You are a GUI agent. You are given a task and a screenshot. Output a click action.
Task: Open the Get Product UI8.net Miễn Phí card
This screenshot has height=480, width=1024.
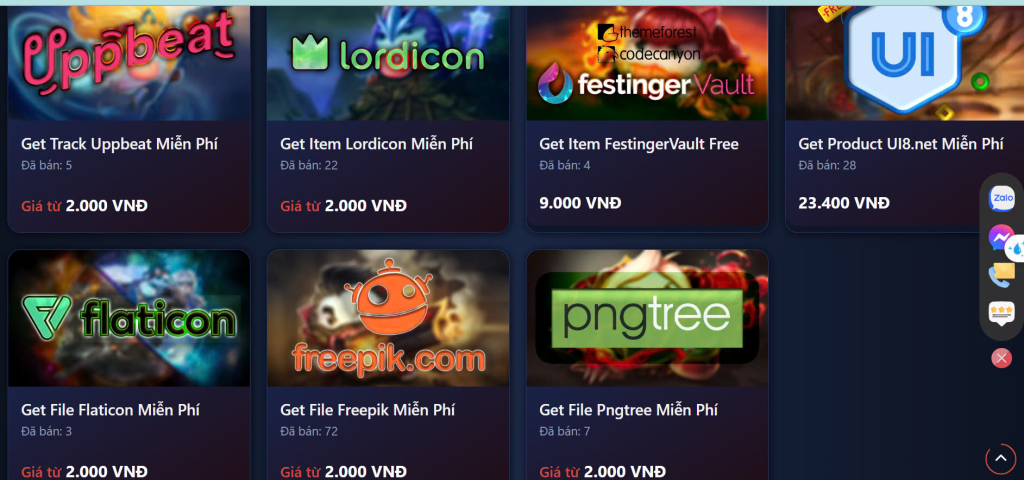[900, 144]
